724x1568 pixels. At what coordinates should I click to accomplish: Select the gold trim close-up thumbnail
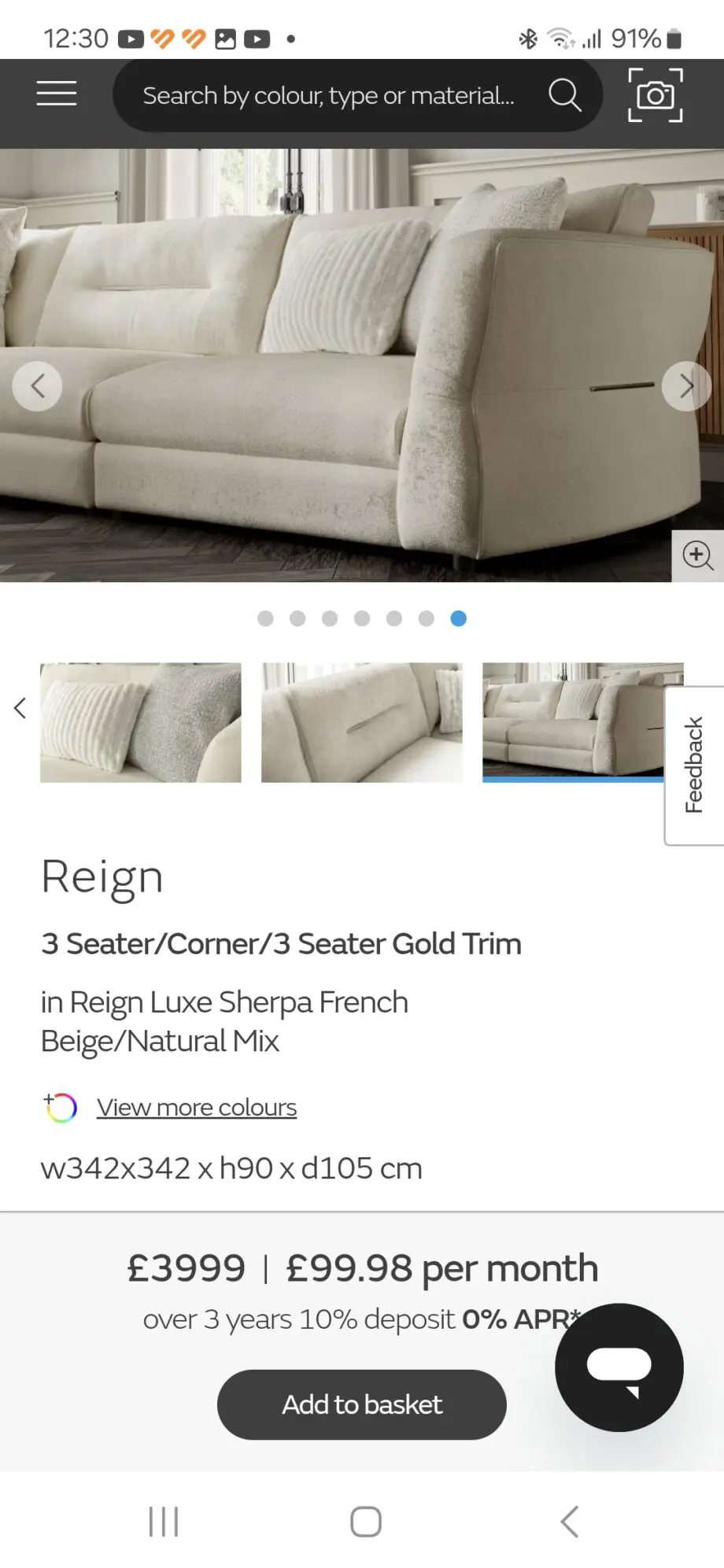pos(362,722)
